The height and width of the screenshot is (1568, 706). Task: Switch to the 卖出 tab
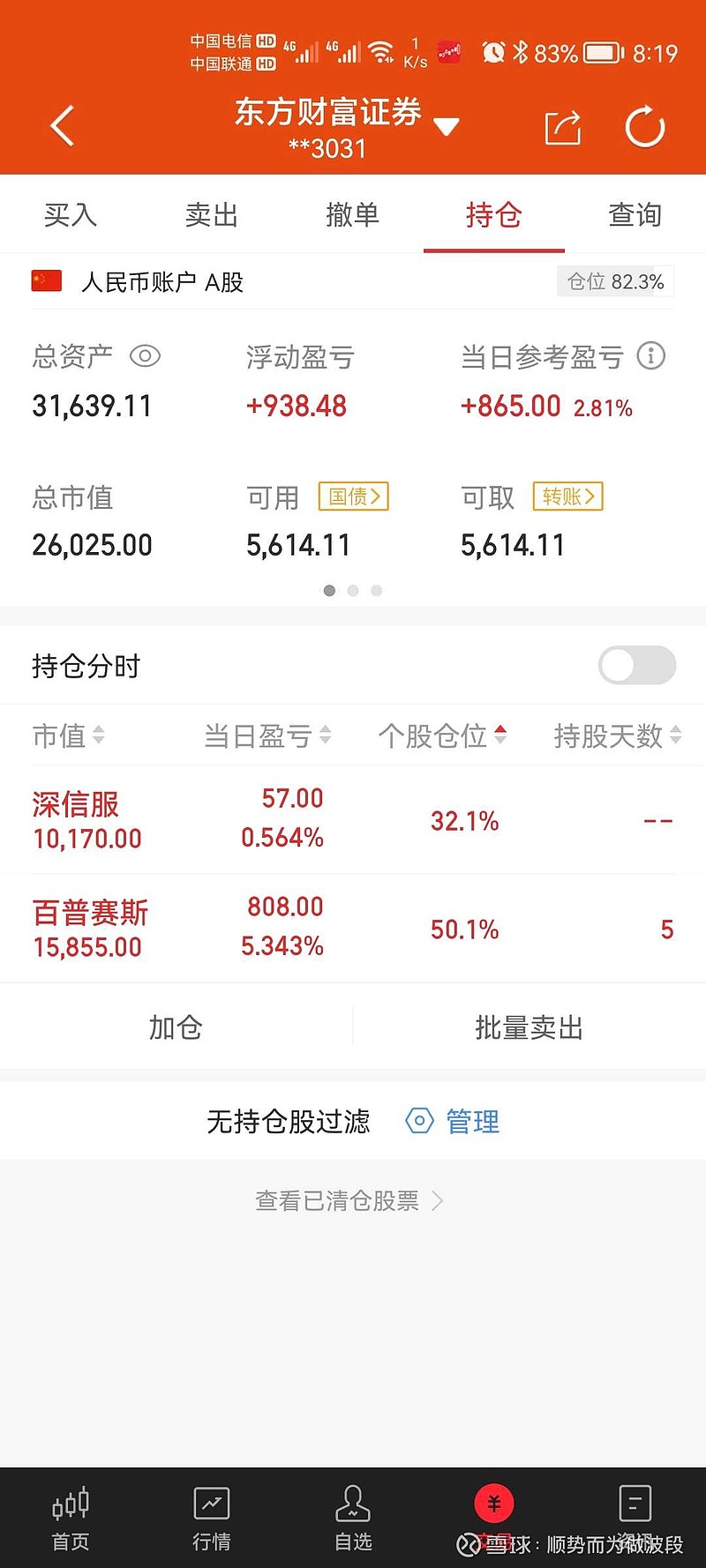[x=212, y=214]
